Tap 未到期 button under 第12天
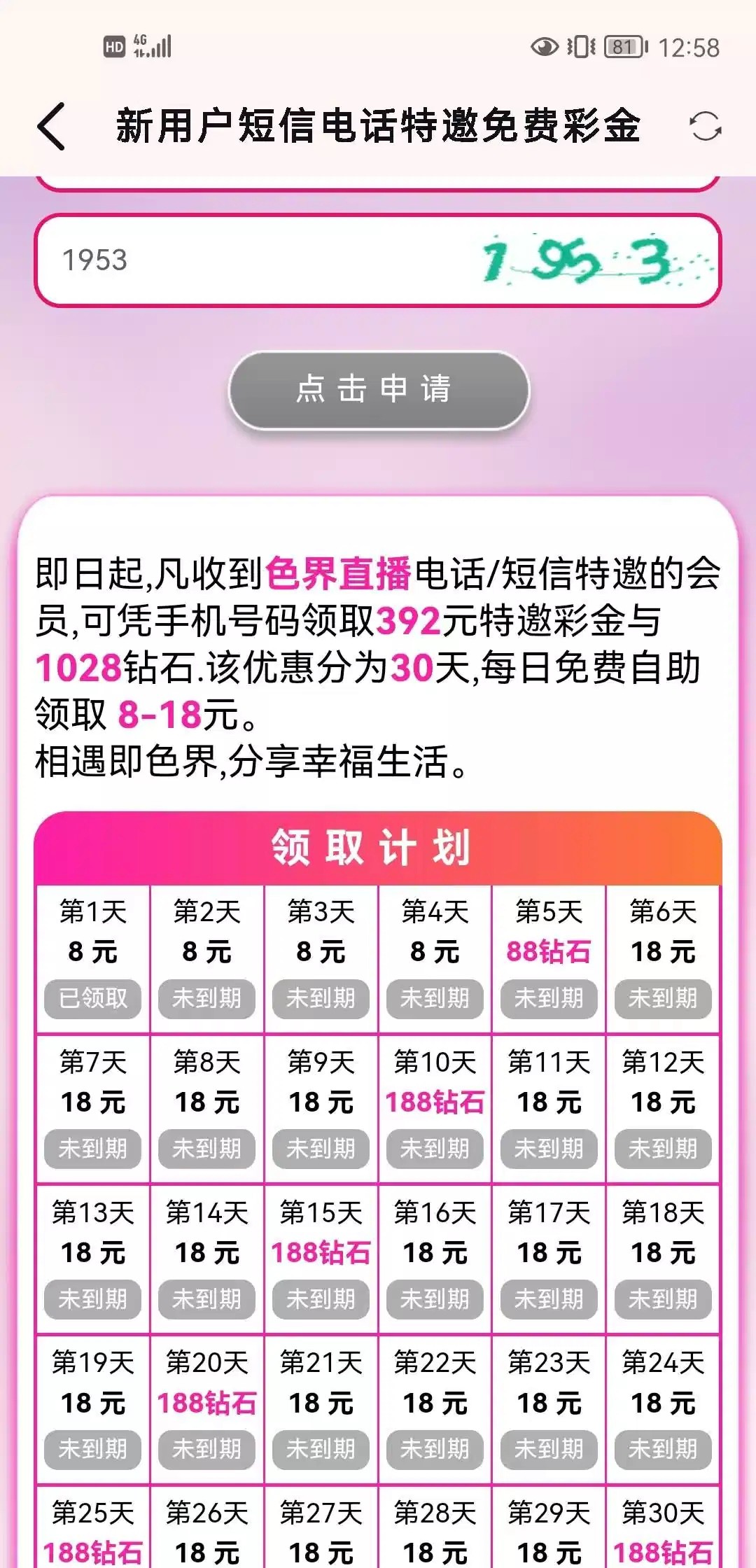The width and height of the screenshot is (756, 1568). (x=663, y=1149)
